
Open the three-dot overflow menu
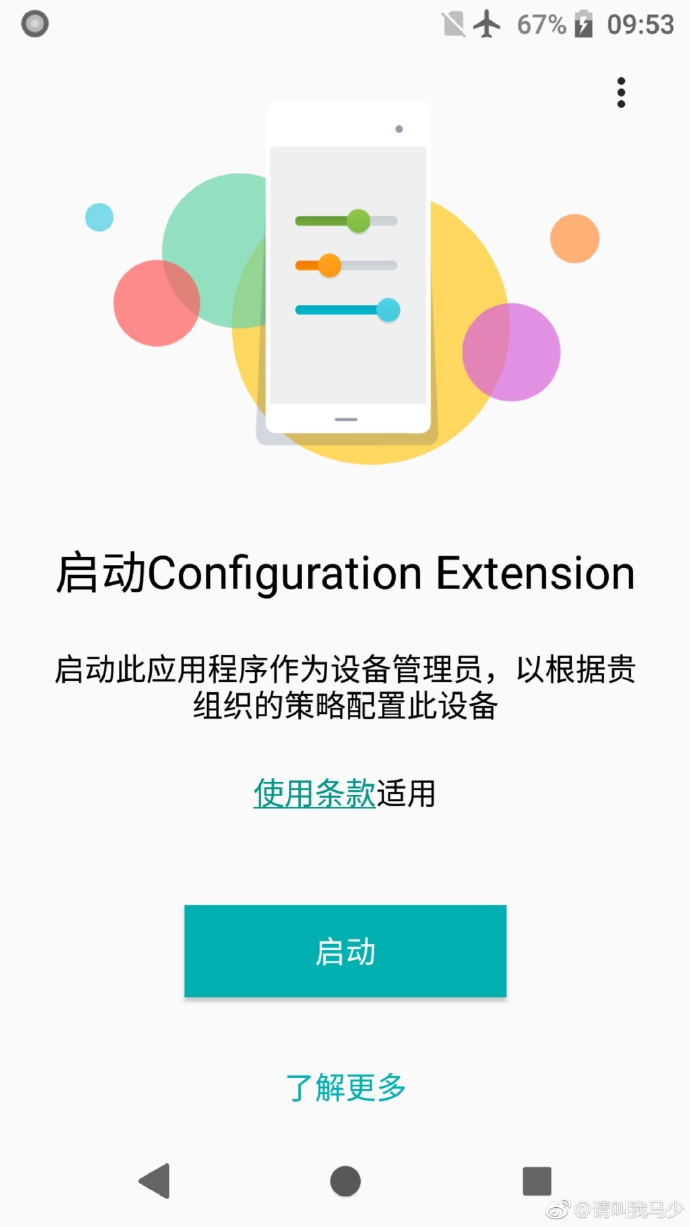click(621, 92)
